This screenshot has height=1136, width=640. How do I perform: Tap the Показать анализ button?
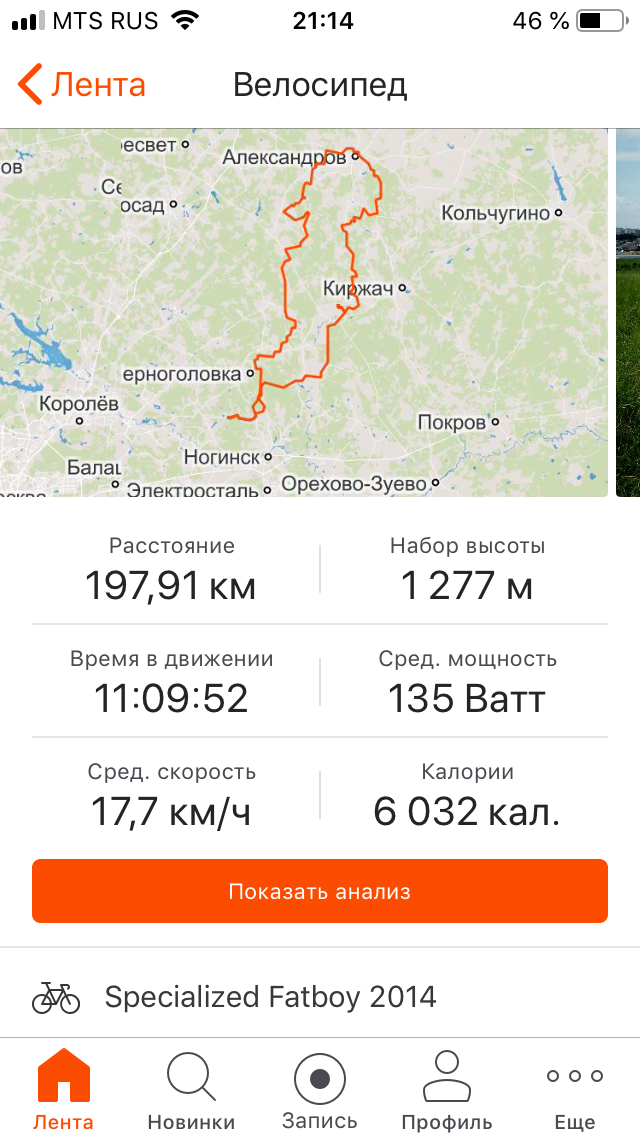pyautogui.click(x=320, y=891)
